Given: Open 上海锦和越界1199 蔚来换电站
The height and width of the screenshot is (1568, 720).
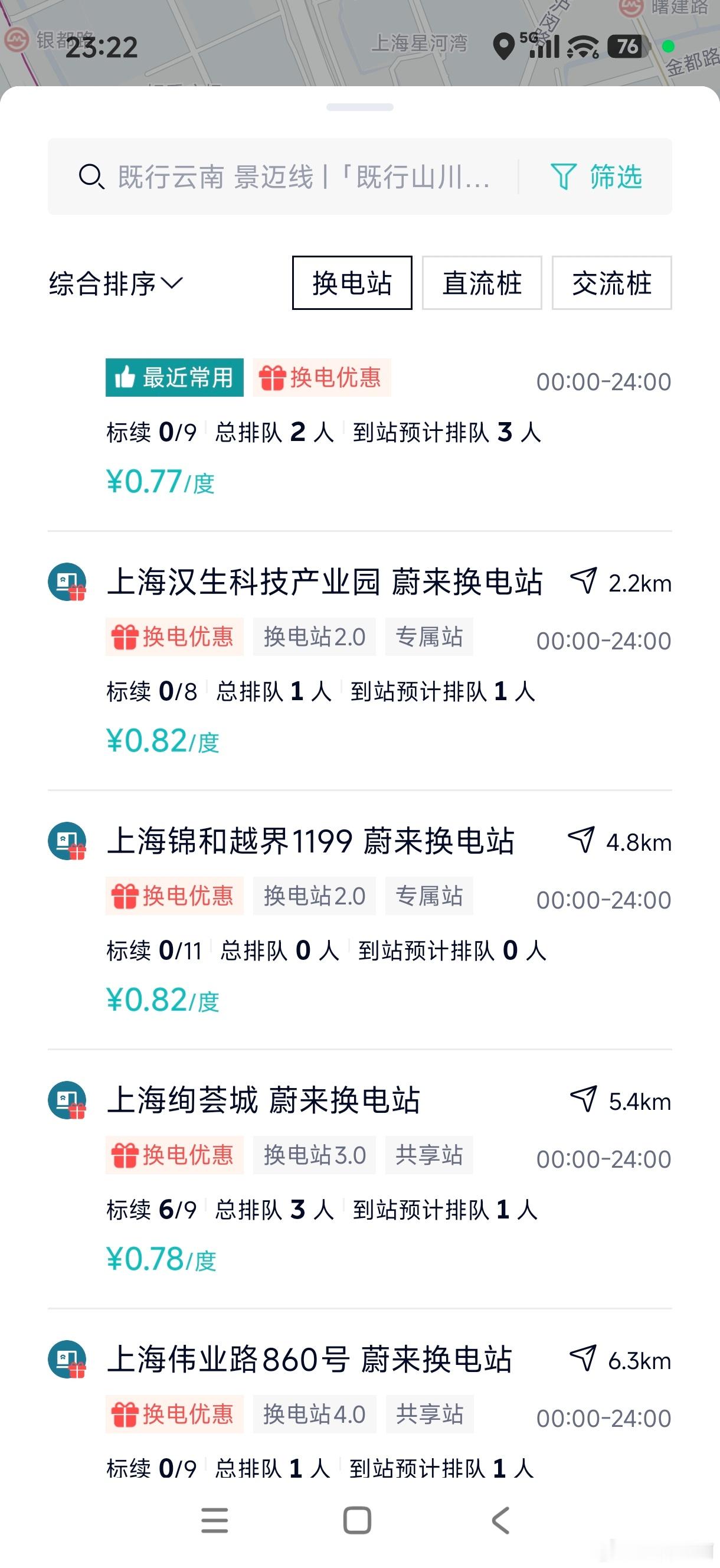Looking at the screenshot, I should point(310,841).
